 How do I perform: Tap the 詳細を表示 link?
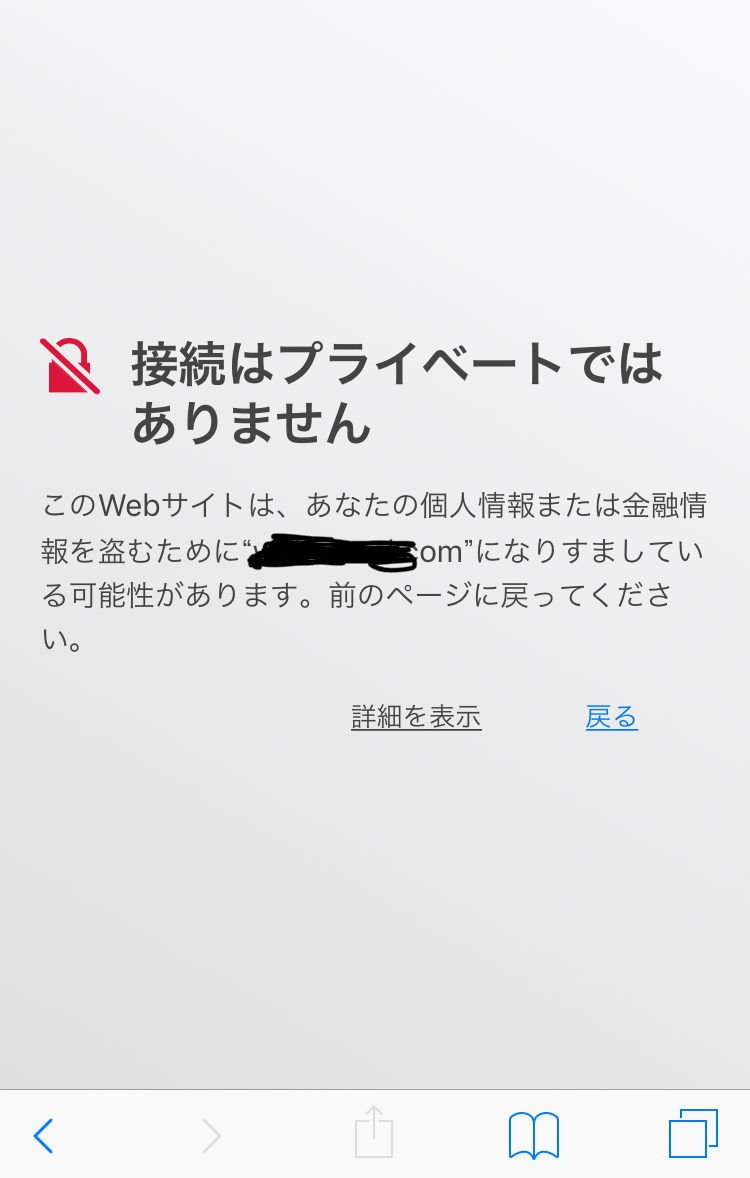[x=416, y=717]
